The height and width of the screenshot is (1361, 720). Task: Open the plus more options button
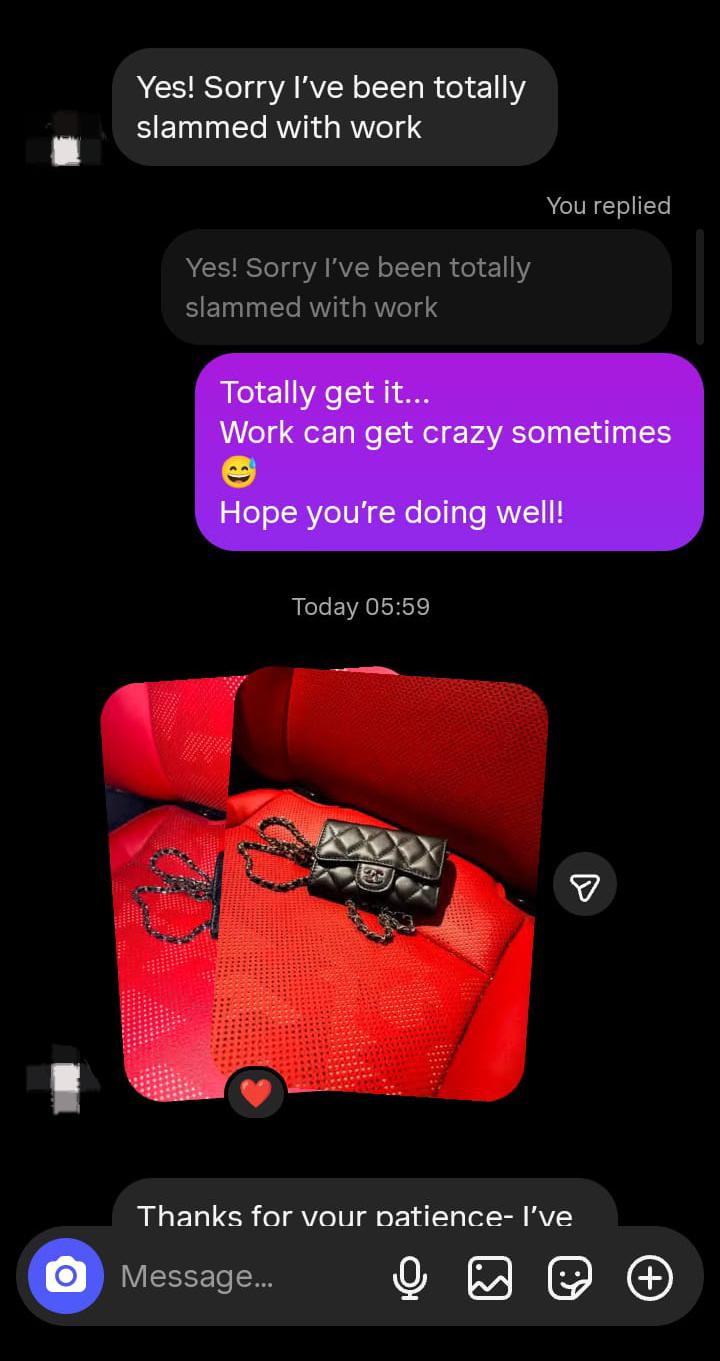650,1277
